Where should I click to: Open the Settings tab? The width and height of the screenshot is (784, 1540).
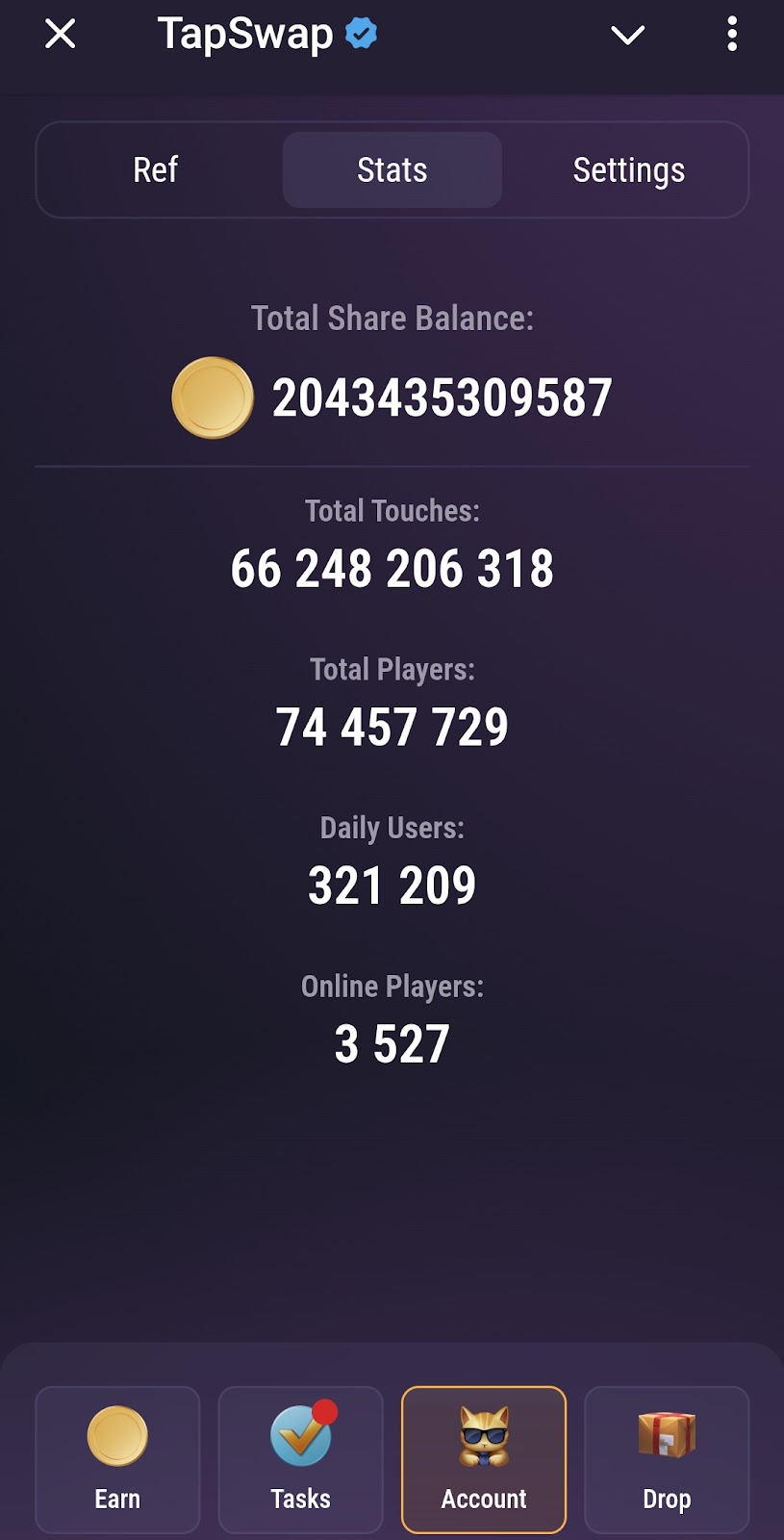[628, 170]
